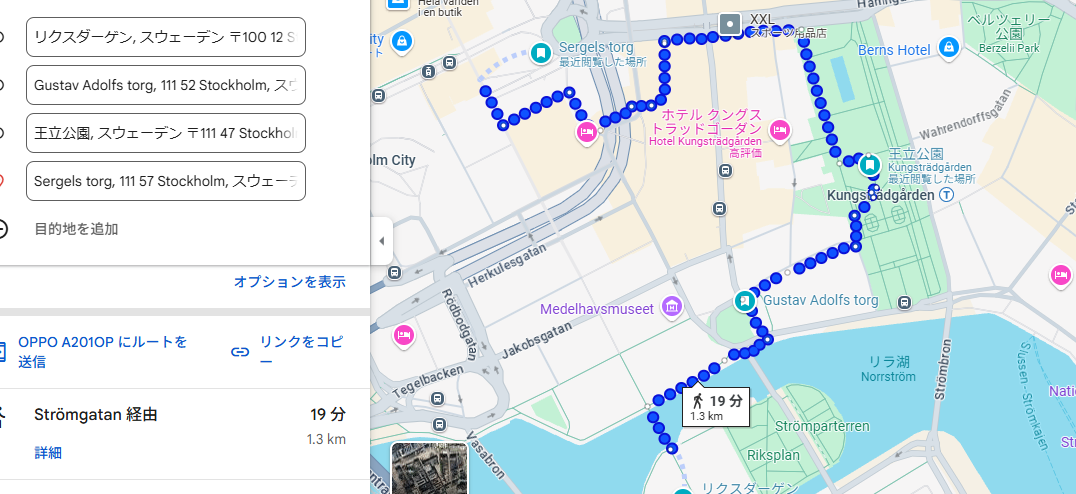
Task: Show route options via オプションを表示
Action: 289,282
